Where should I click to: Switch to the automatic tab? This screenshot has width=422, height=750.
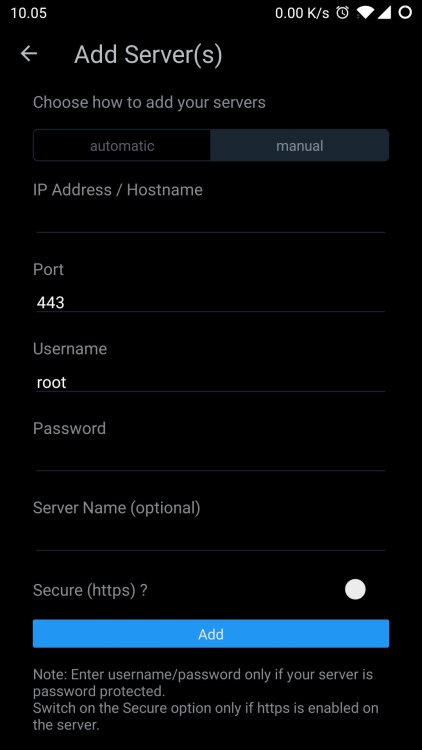(x=122, y=145)
